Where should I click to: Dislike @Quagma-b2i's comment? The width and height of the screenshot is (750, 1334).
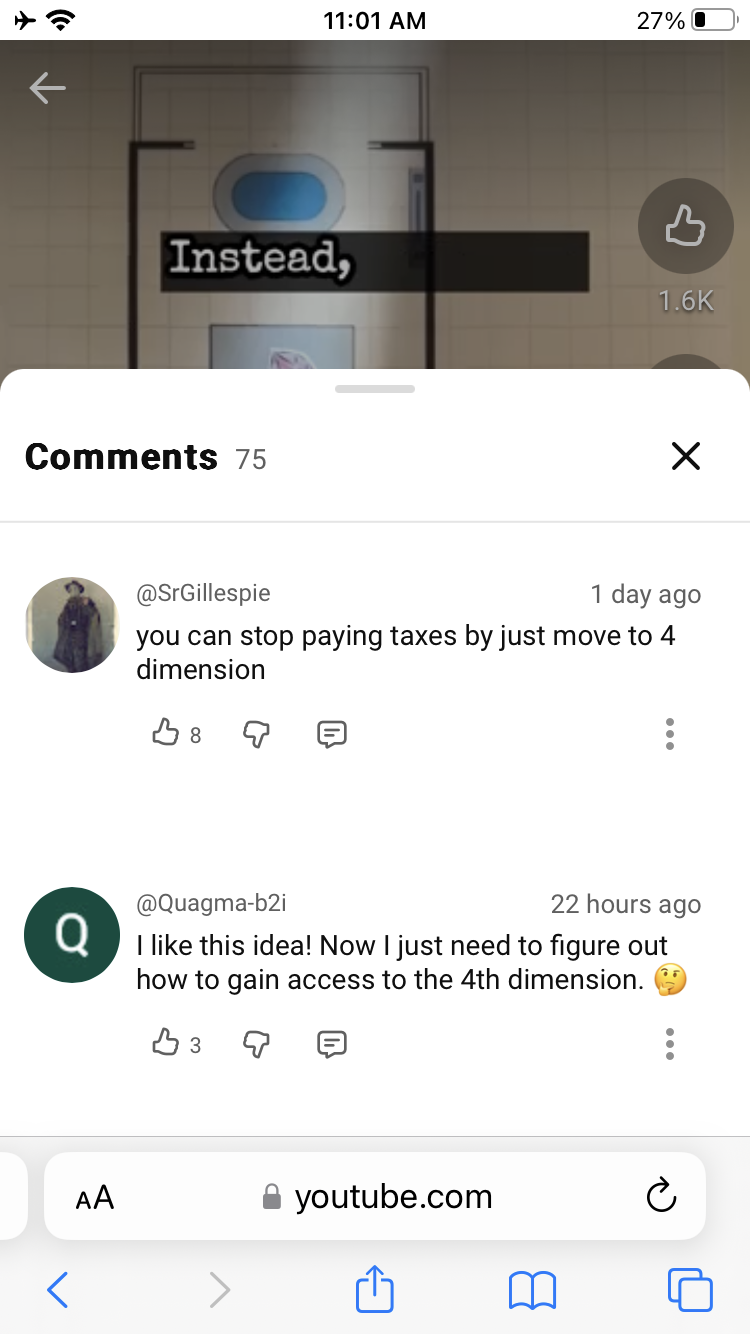pyautogui.click(x=257, y=1045)
